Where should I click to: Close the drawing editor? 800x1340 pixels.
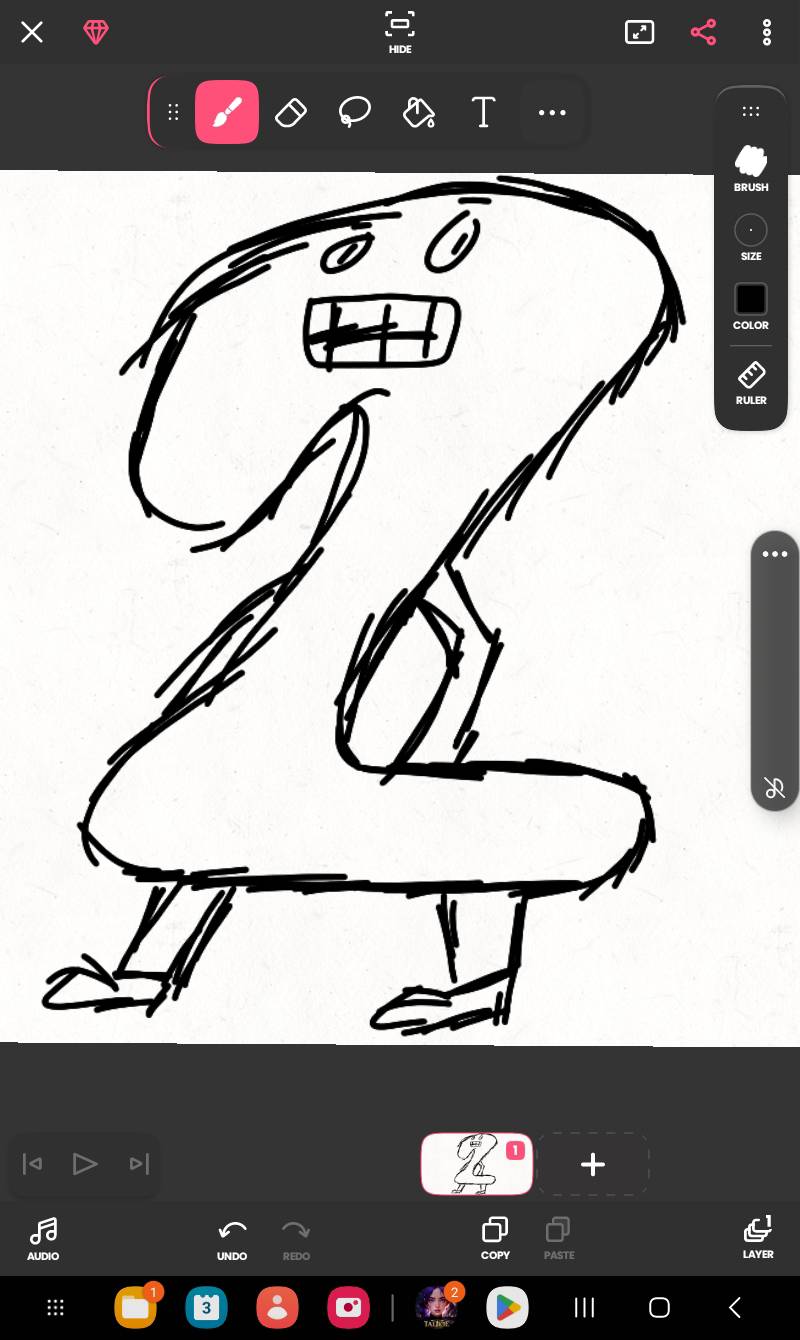(32, 33)
